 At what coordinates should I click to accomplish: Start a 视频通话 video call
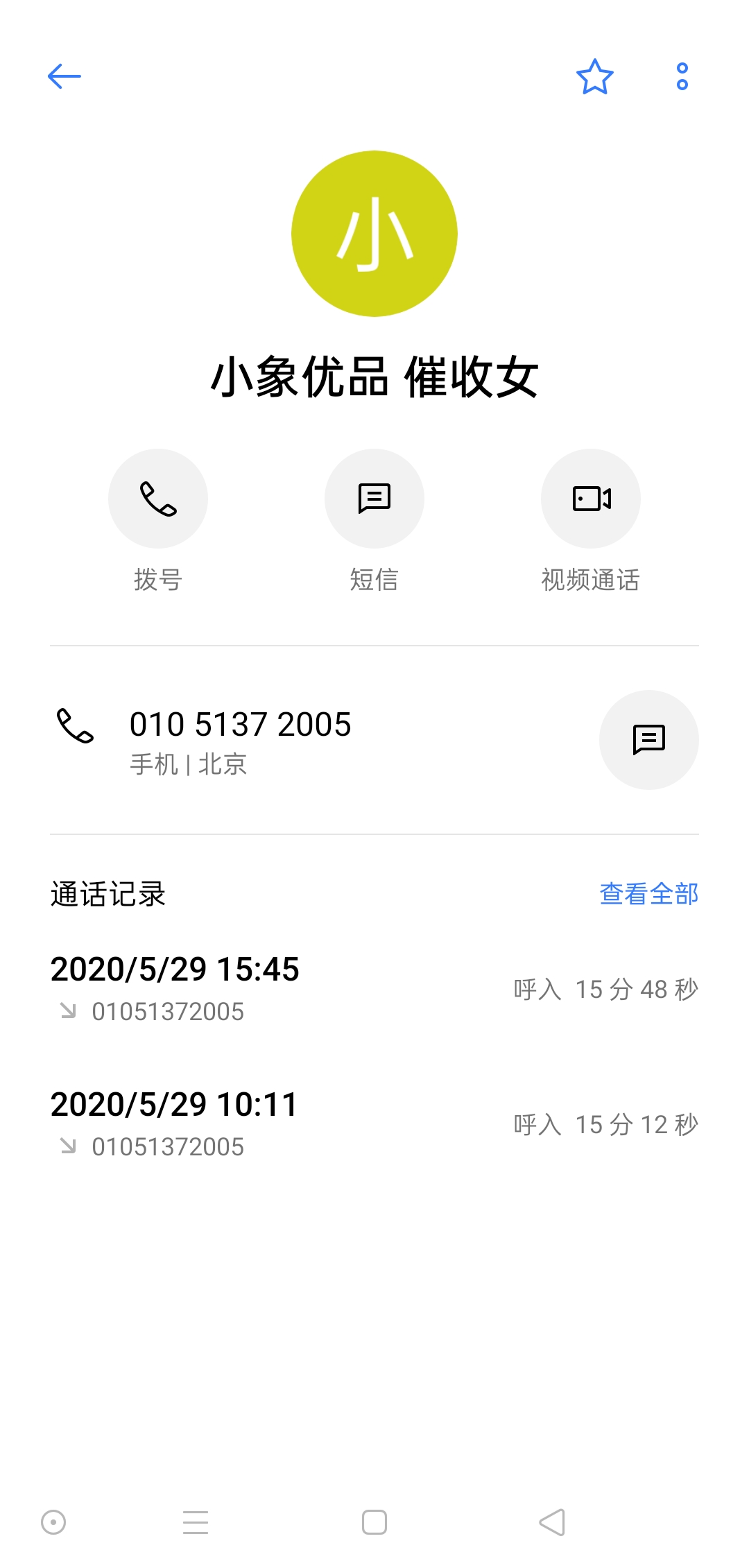(591, 499)
